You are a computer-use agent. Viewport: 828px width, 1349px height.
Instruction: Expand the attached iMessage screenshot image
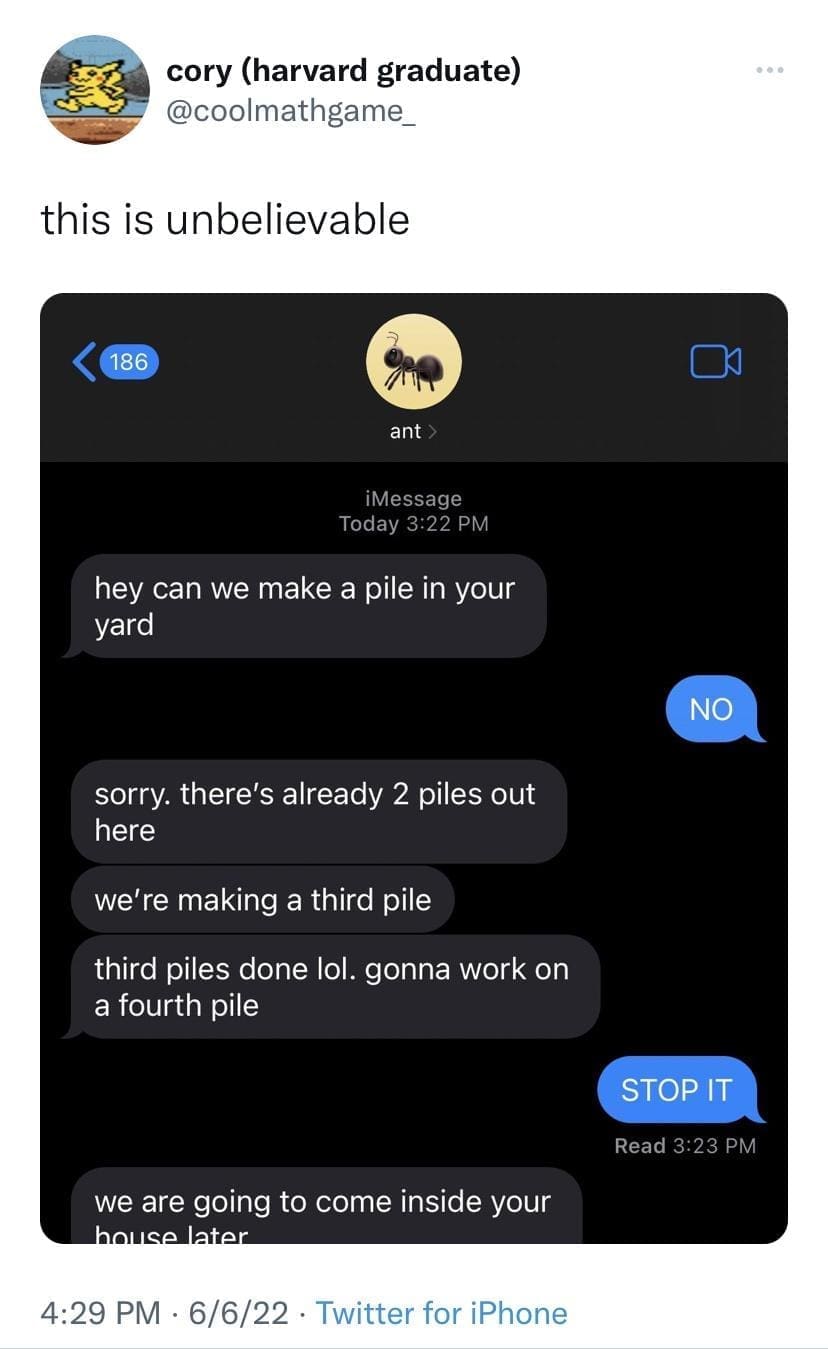[414, 767]
